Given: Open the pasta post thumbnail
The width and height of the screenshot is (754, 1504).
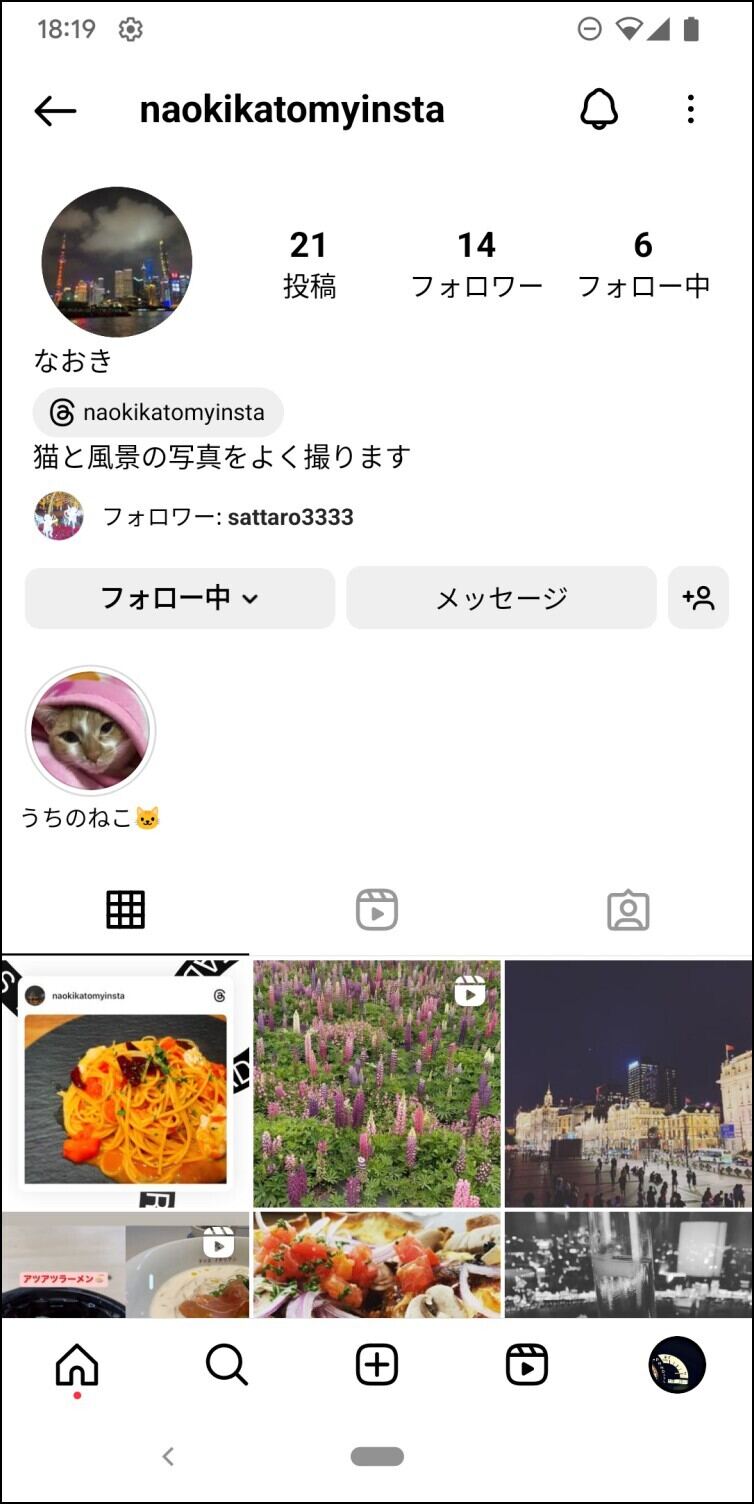Looking at the screenshot, I should pos(125,1083).
